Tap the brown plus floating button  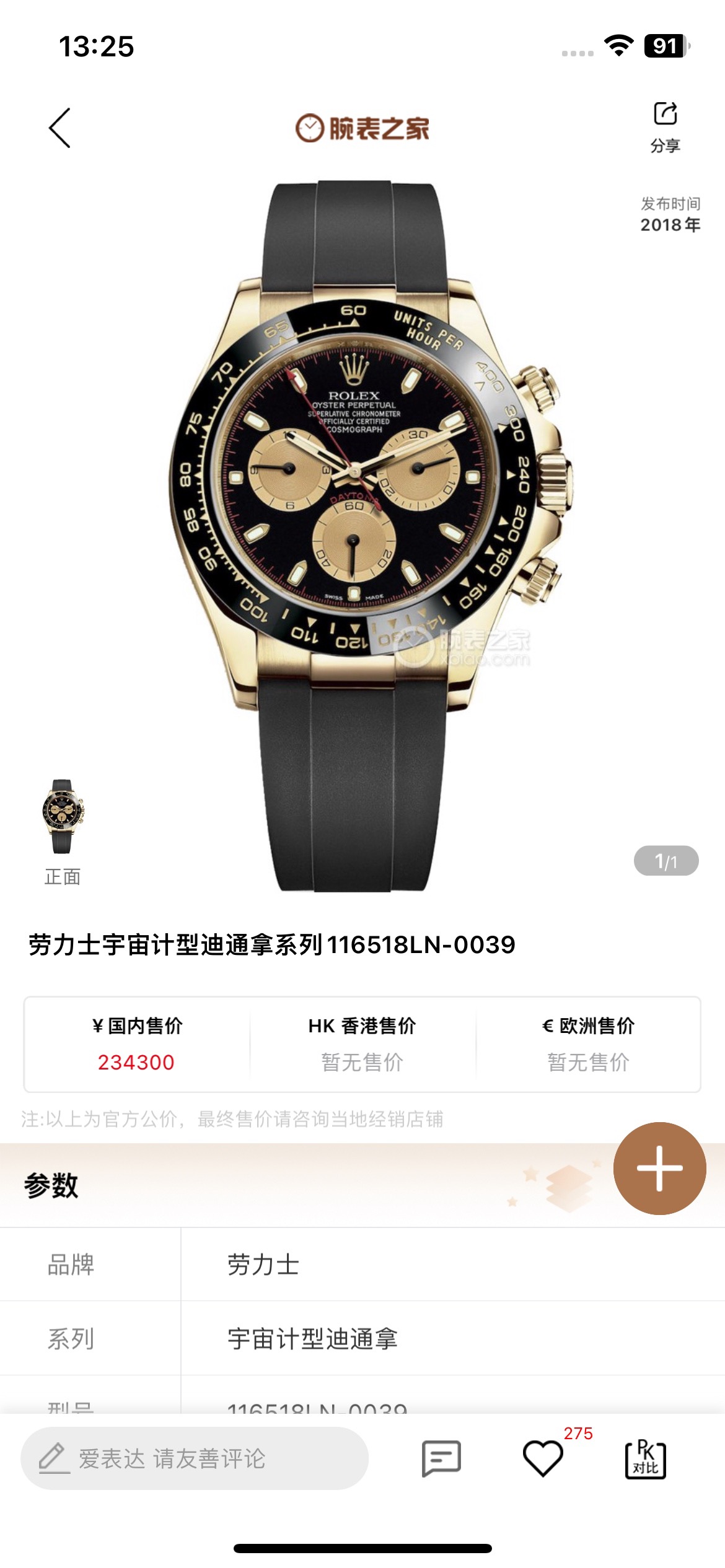(x=659, y=1169)
